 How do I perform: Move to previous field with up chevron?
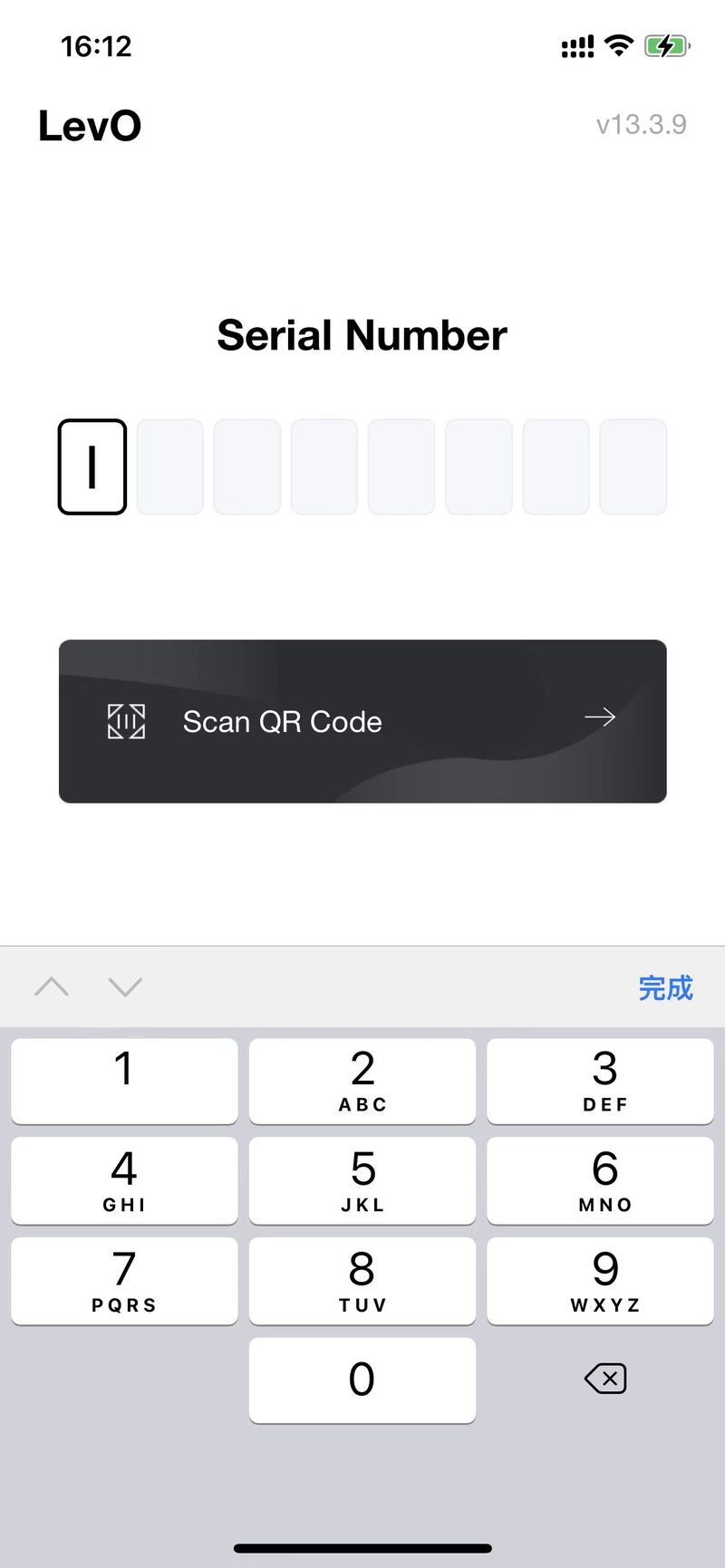pos(52,986)
